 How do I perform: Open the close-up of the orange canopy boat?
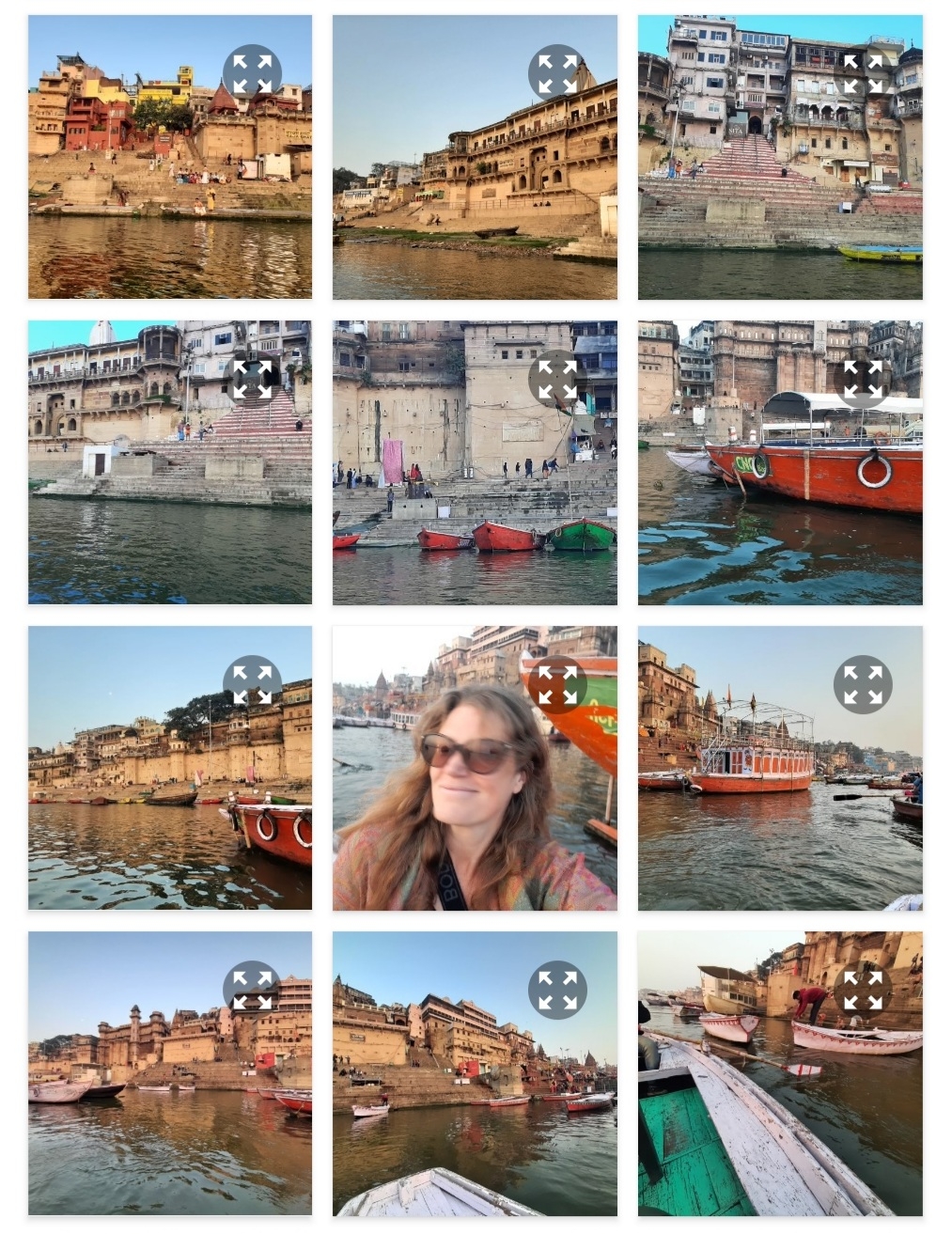[863, 379]
